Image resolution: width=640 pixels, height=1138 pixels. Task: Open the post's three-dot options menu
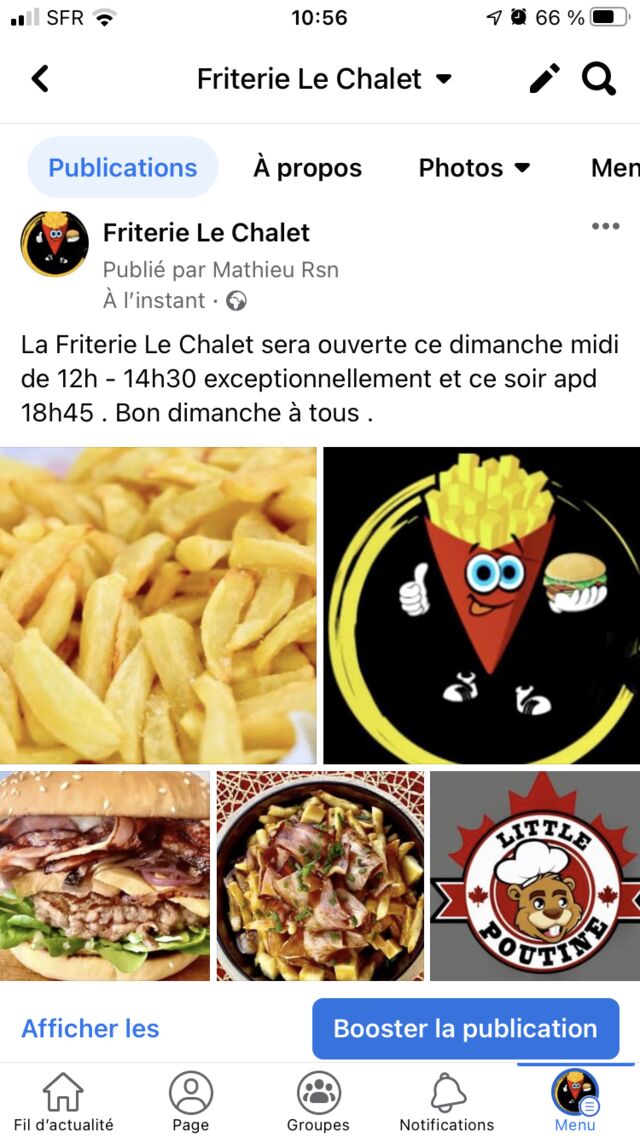click(605, 226)
